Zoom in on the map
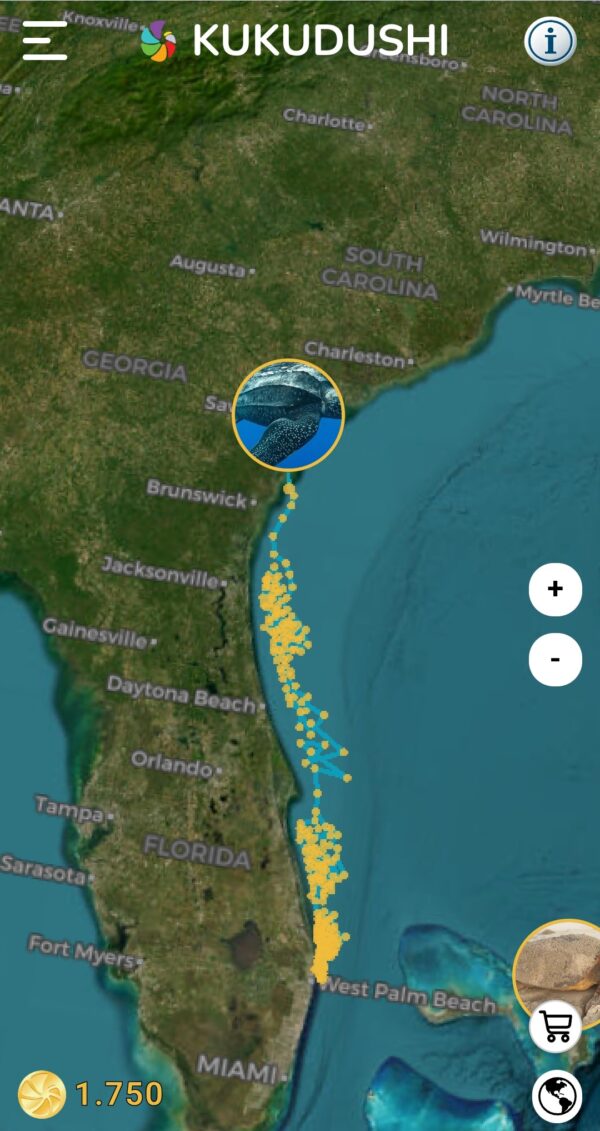600x1131 pixels. (x=555, y=589)
